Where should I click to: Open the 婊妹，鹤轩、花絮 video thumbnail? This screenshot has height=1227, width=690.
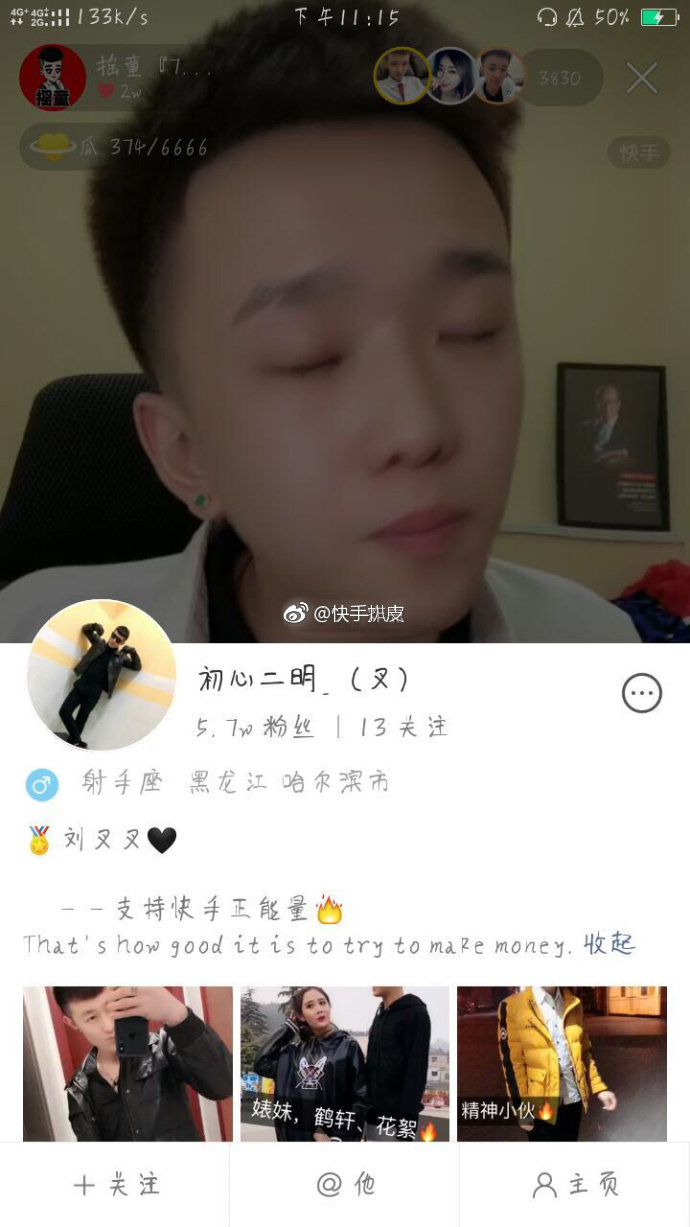[344, 1063]
